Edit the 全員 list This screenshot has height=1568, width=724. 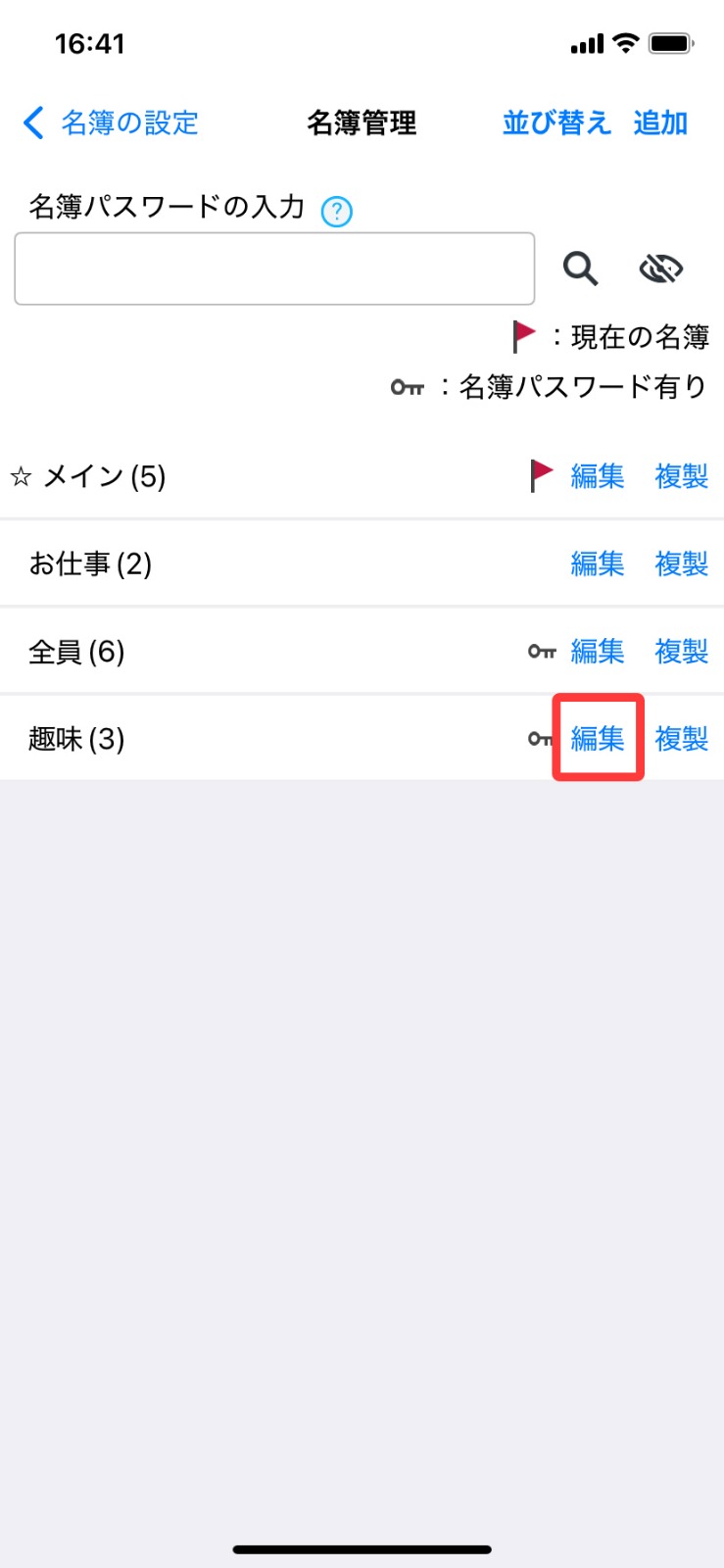tap(598, 651)
